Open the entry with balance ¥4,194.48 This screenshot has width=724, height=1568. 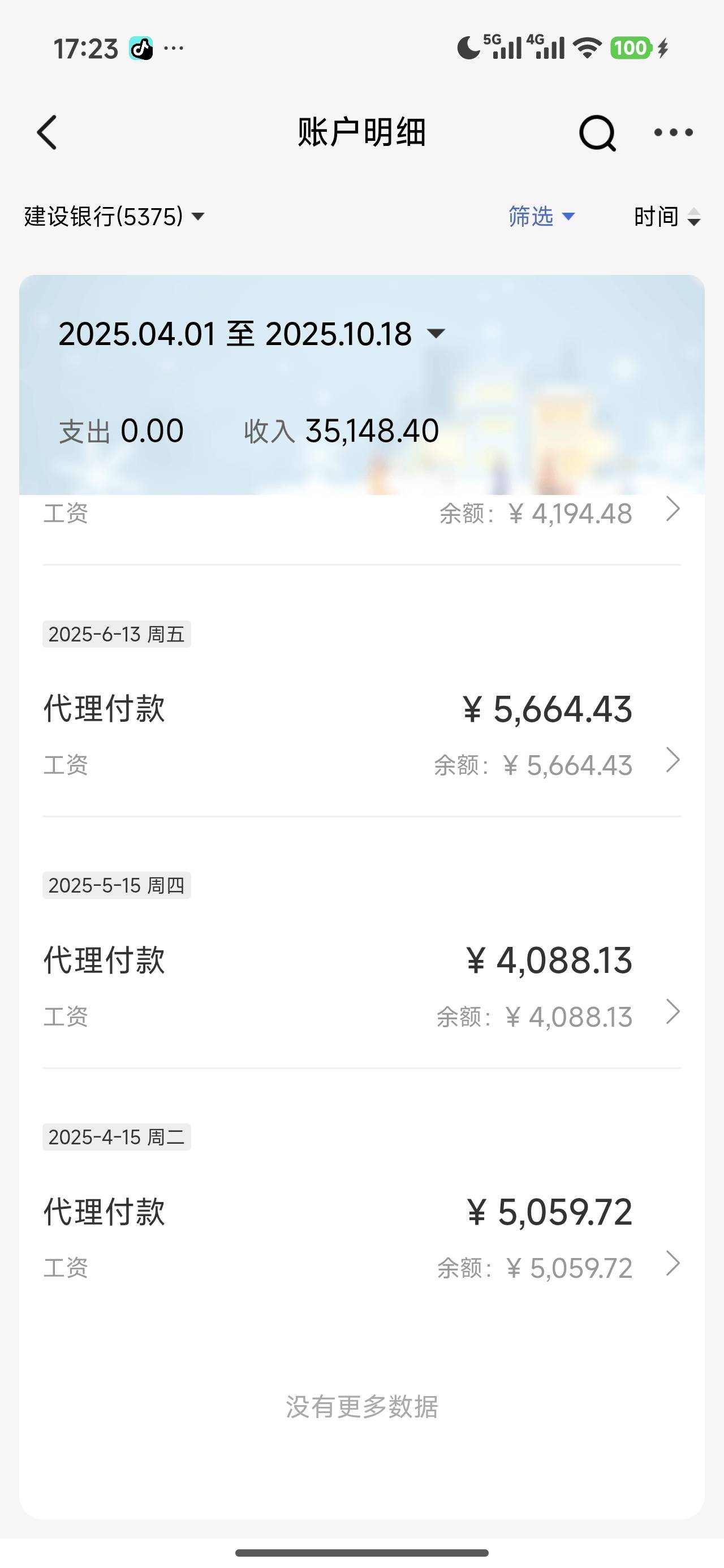[361, 514]
